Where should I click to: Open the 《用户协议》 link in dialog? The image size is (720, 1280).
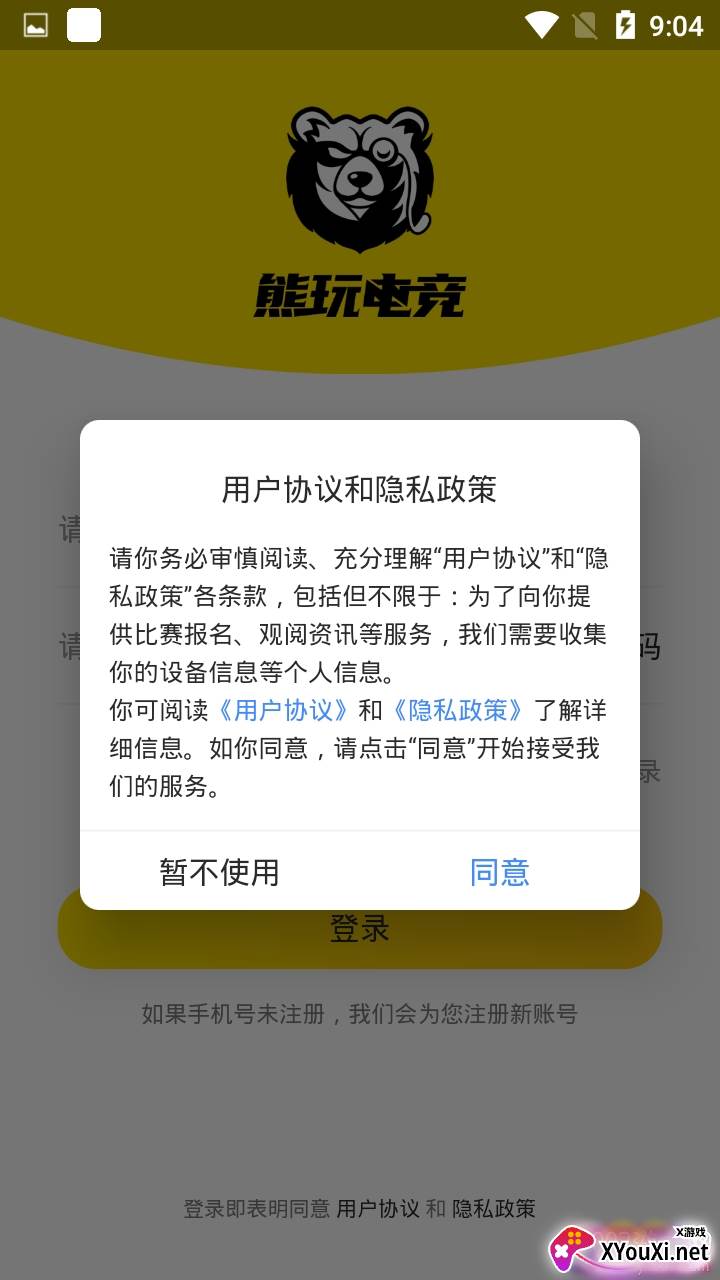point(283,710)
